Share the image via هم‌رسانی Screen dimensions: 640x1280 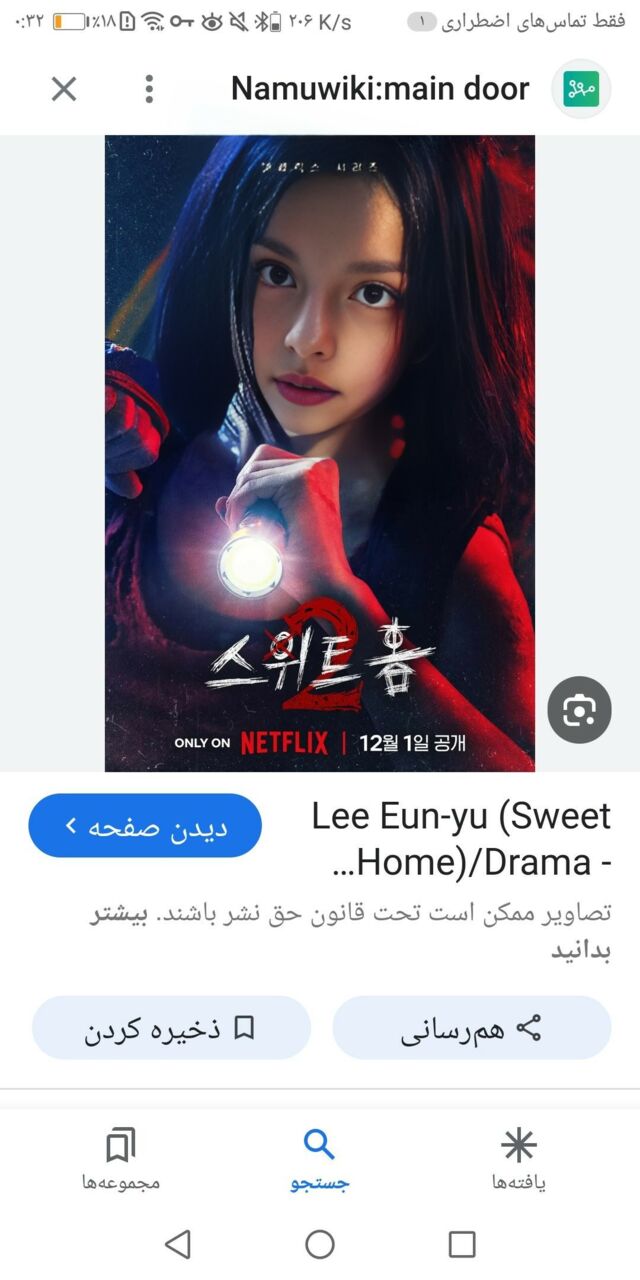click(471, 1028)
